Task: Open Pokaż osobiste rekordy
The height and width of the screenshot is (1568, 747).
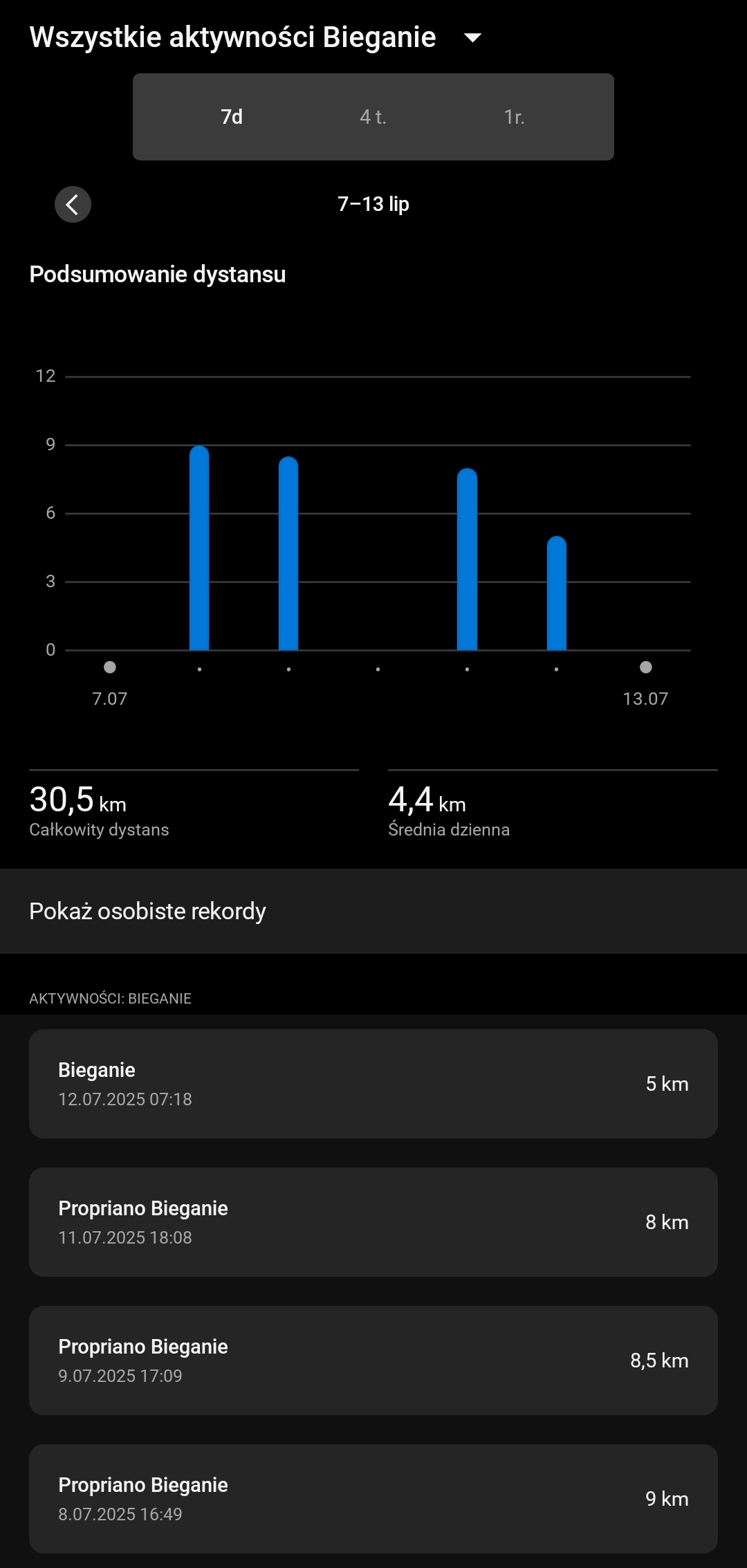Action: (x=373, y=911)
